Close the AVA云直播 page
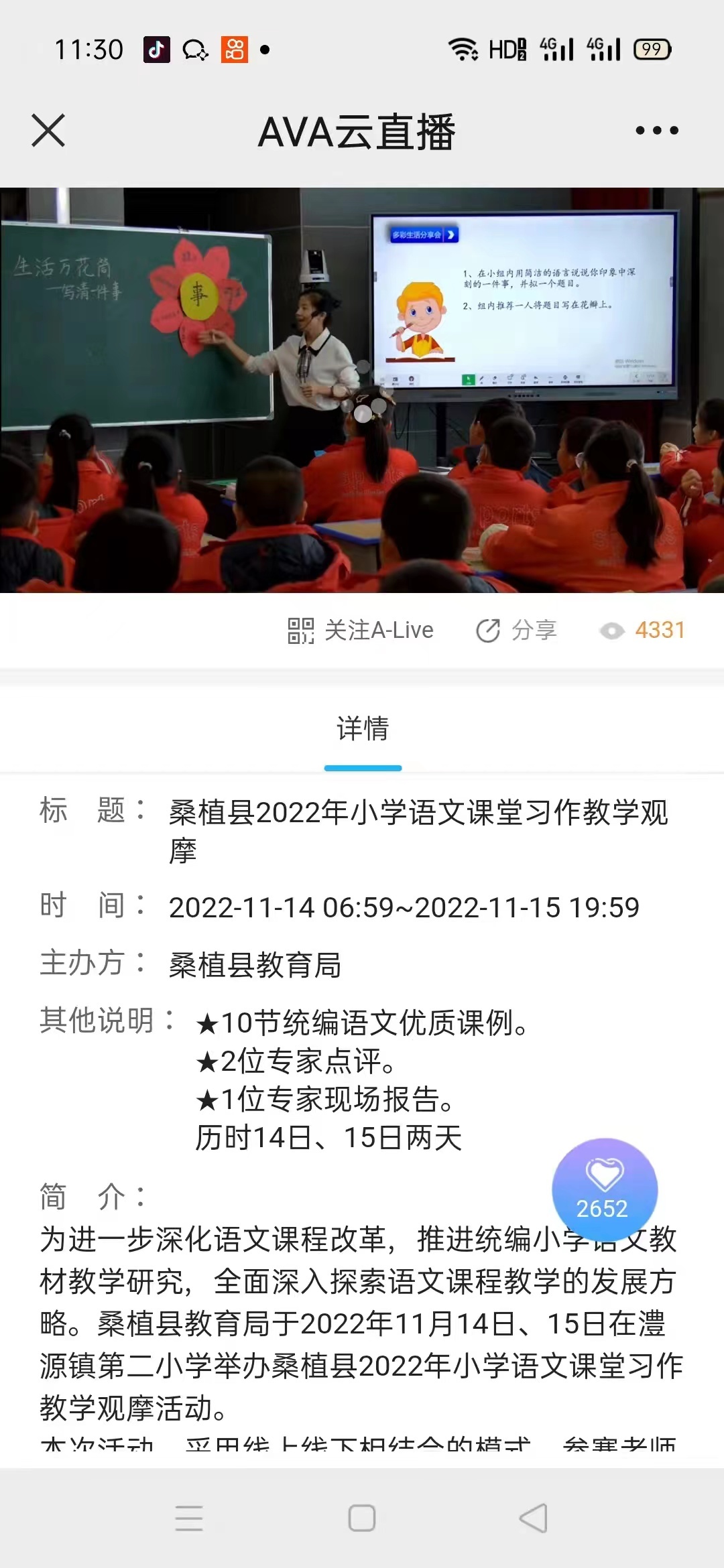The width and height of the screenshot is (724, 1568). click(x=48, y=130)
